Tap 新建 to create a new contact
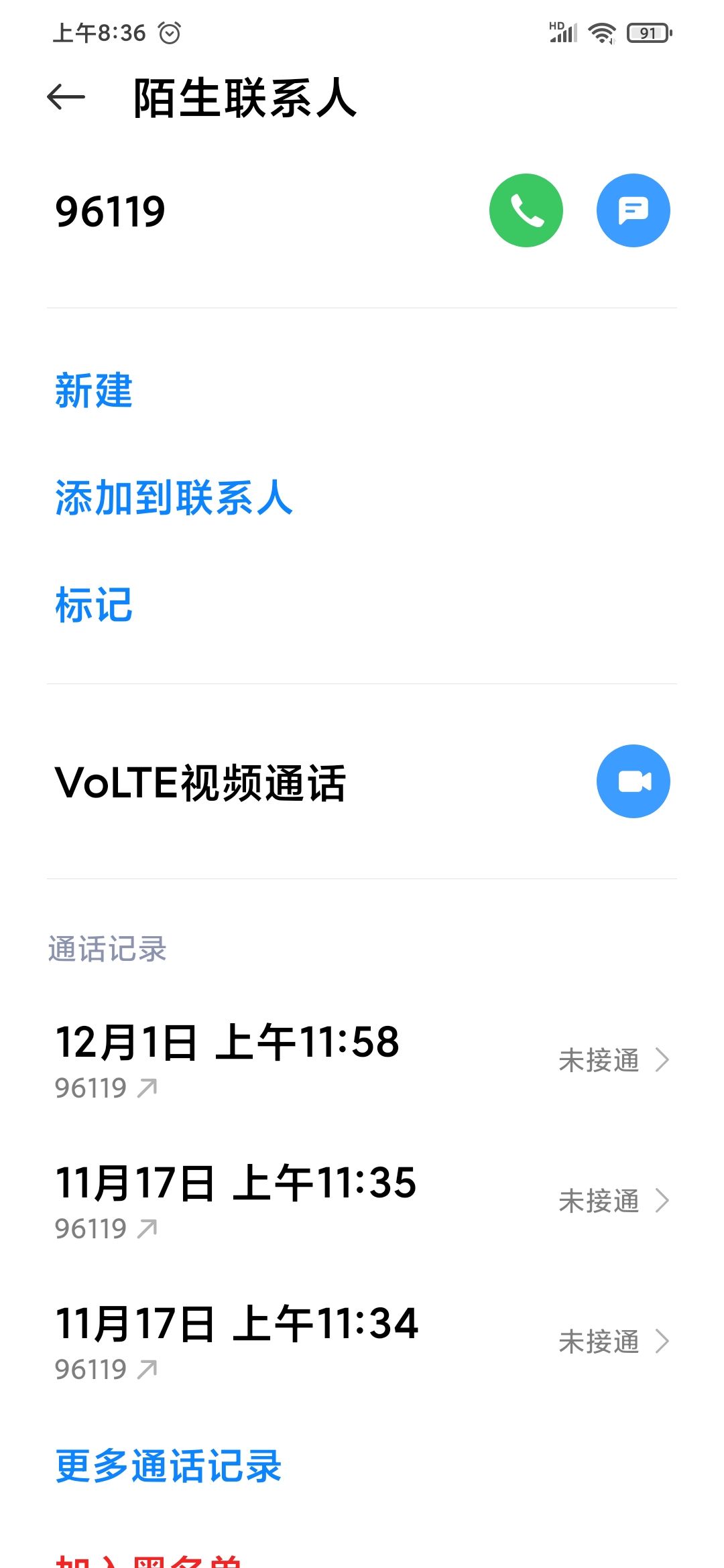 coord(94,391)
